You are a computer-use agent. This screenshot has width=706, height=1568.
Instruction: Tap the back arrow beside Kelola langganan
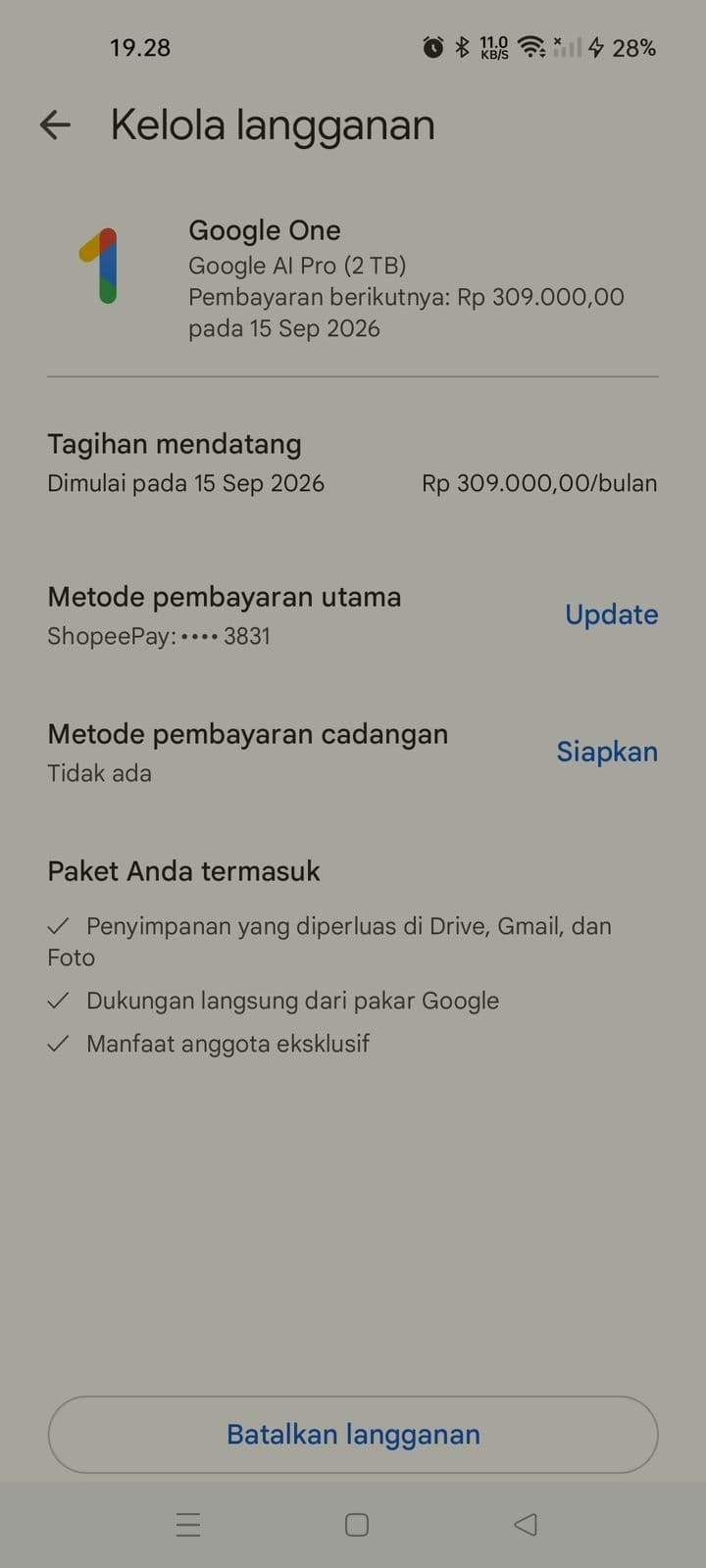[54, 124]
